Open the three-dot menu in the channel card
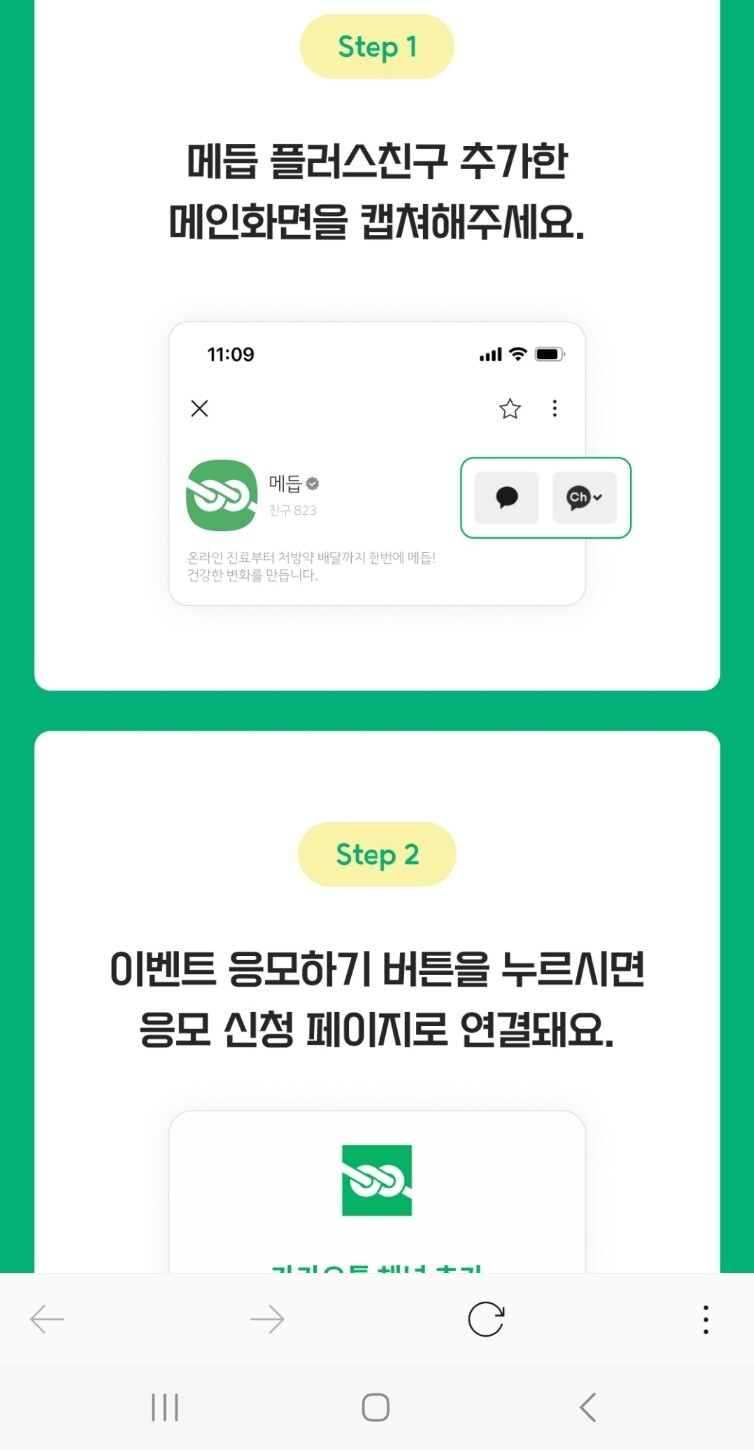Screen dimensions: 754x1450 [555, 408]
